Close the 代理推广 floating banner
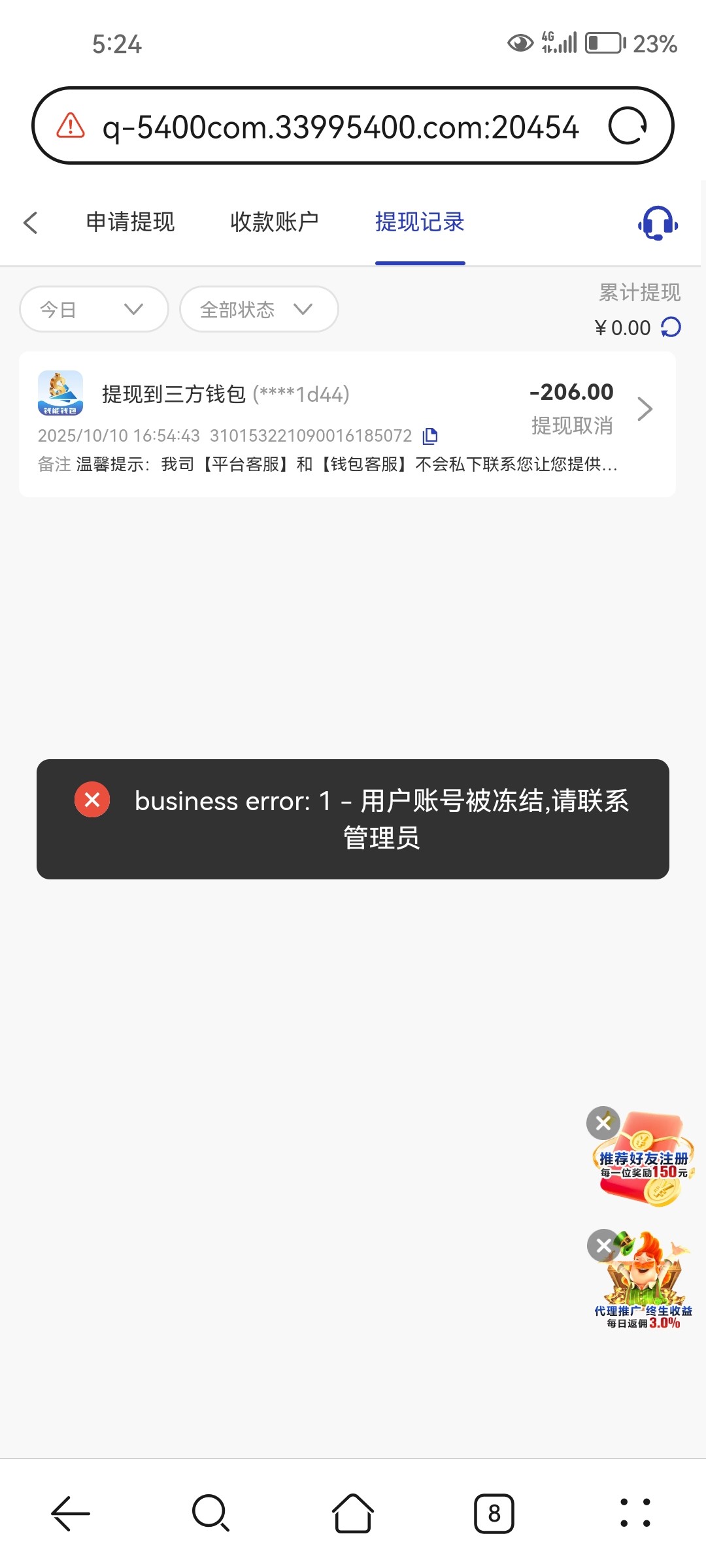The width and height of the screenshot is (706, 1568). [603, 1245]
